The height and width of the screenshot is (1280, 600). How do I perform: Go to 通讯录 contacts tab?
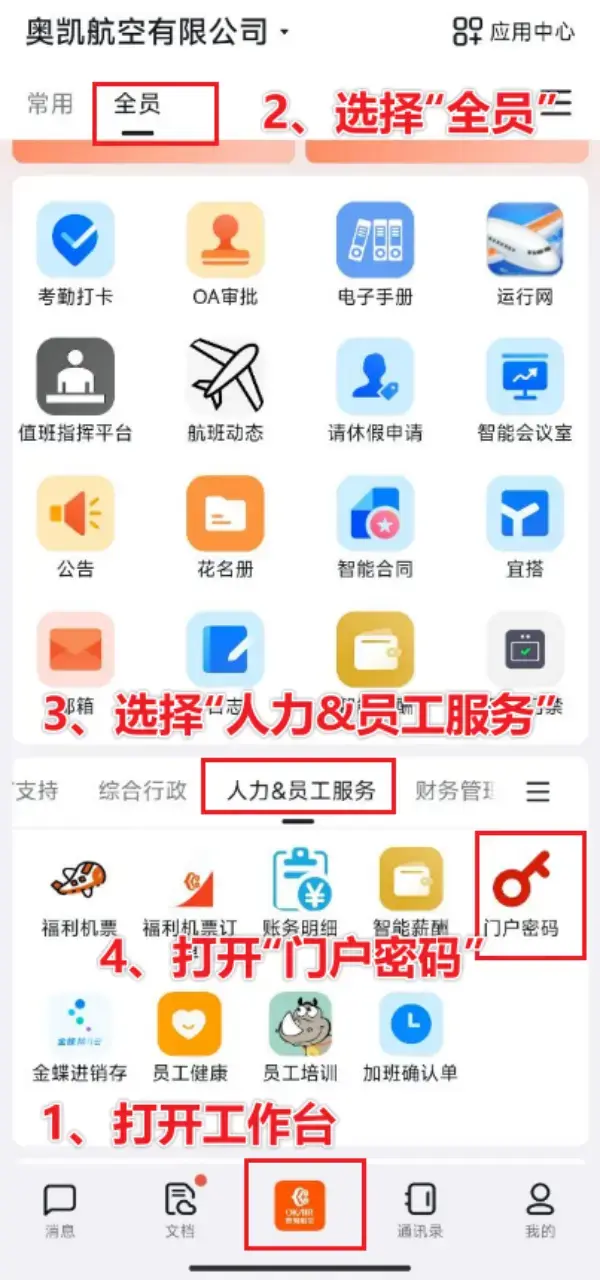(x=418, y=1210)
